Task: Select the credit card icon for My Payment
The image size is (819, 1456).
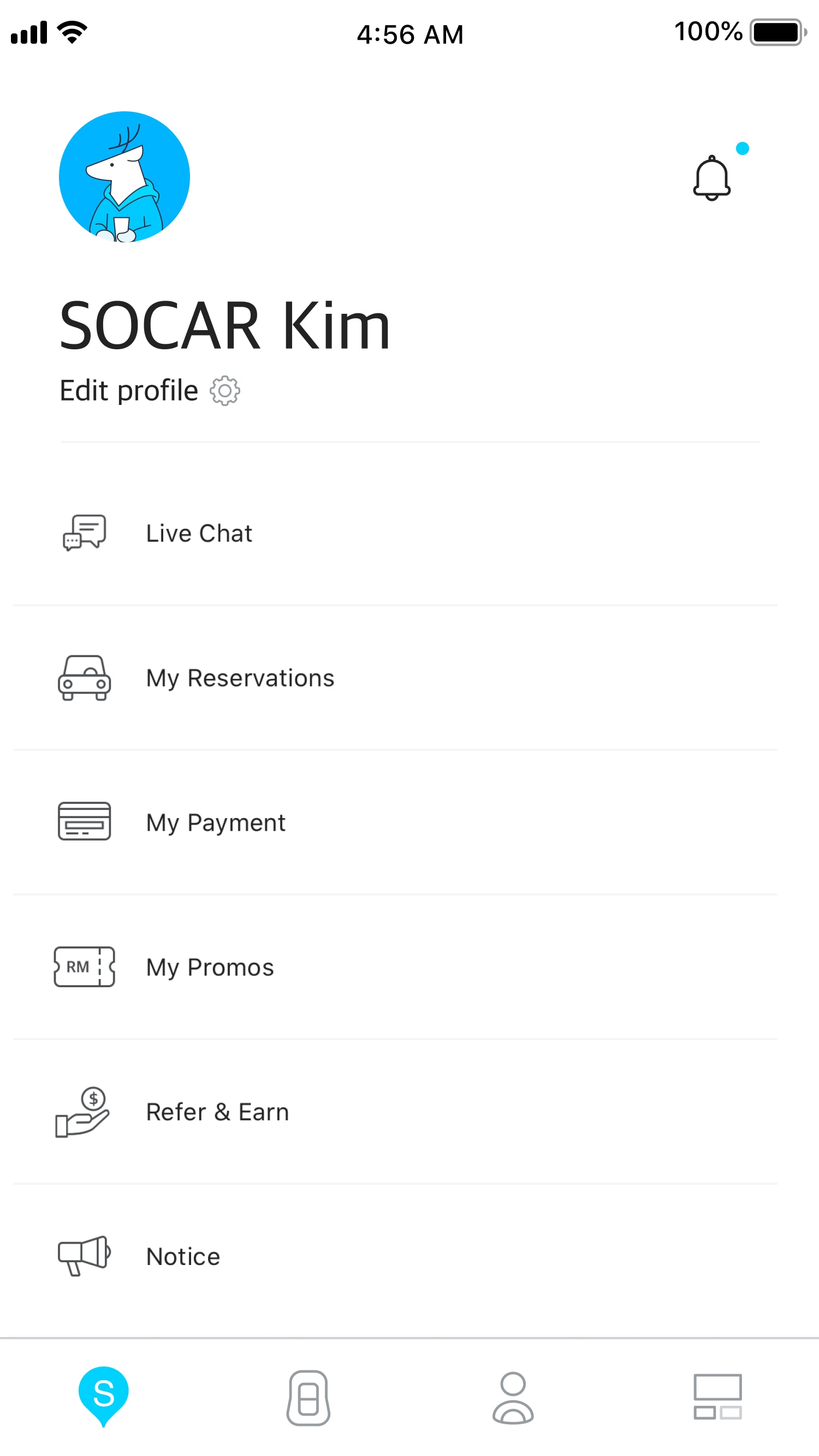Action: [x=84, y=822]
